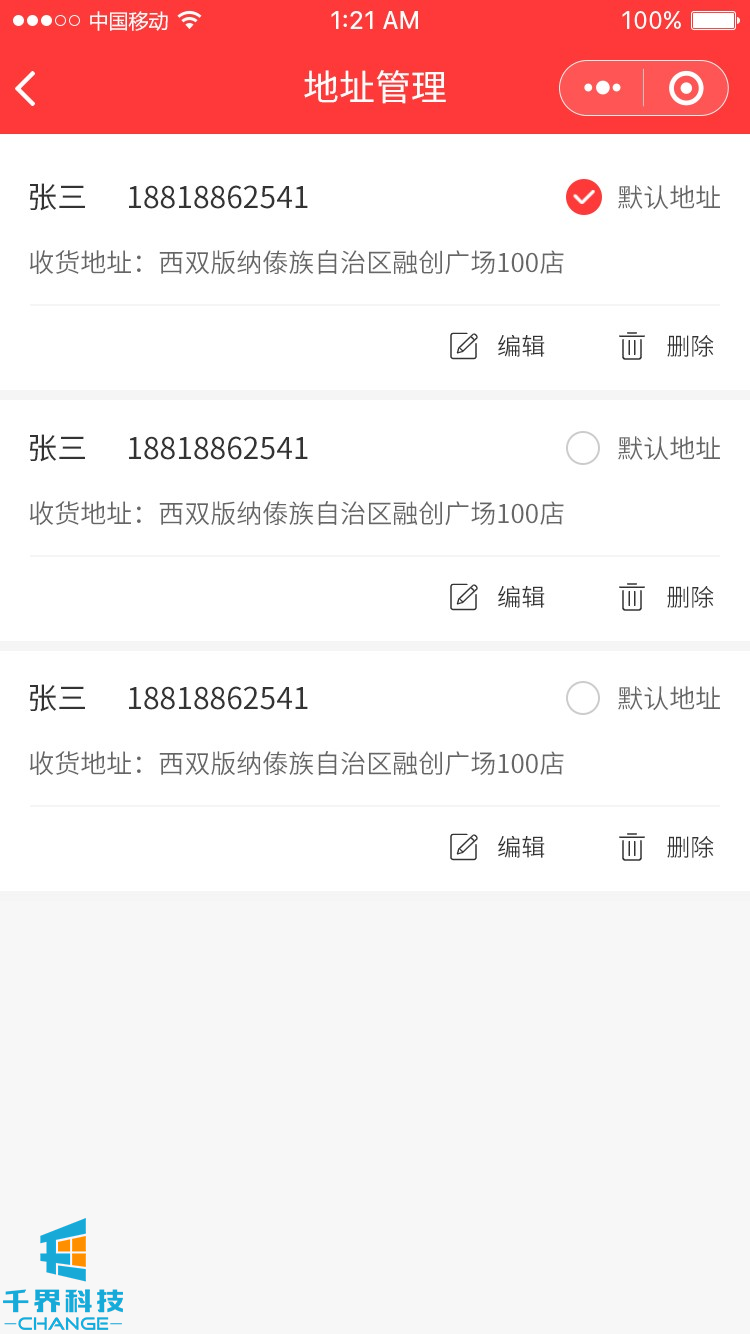The image size is (750, 1334).
Task: Edit the first address entry
Action: (498, 346)
